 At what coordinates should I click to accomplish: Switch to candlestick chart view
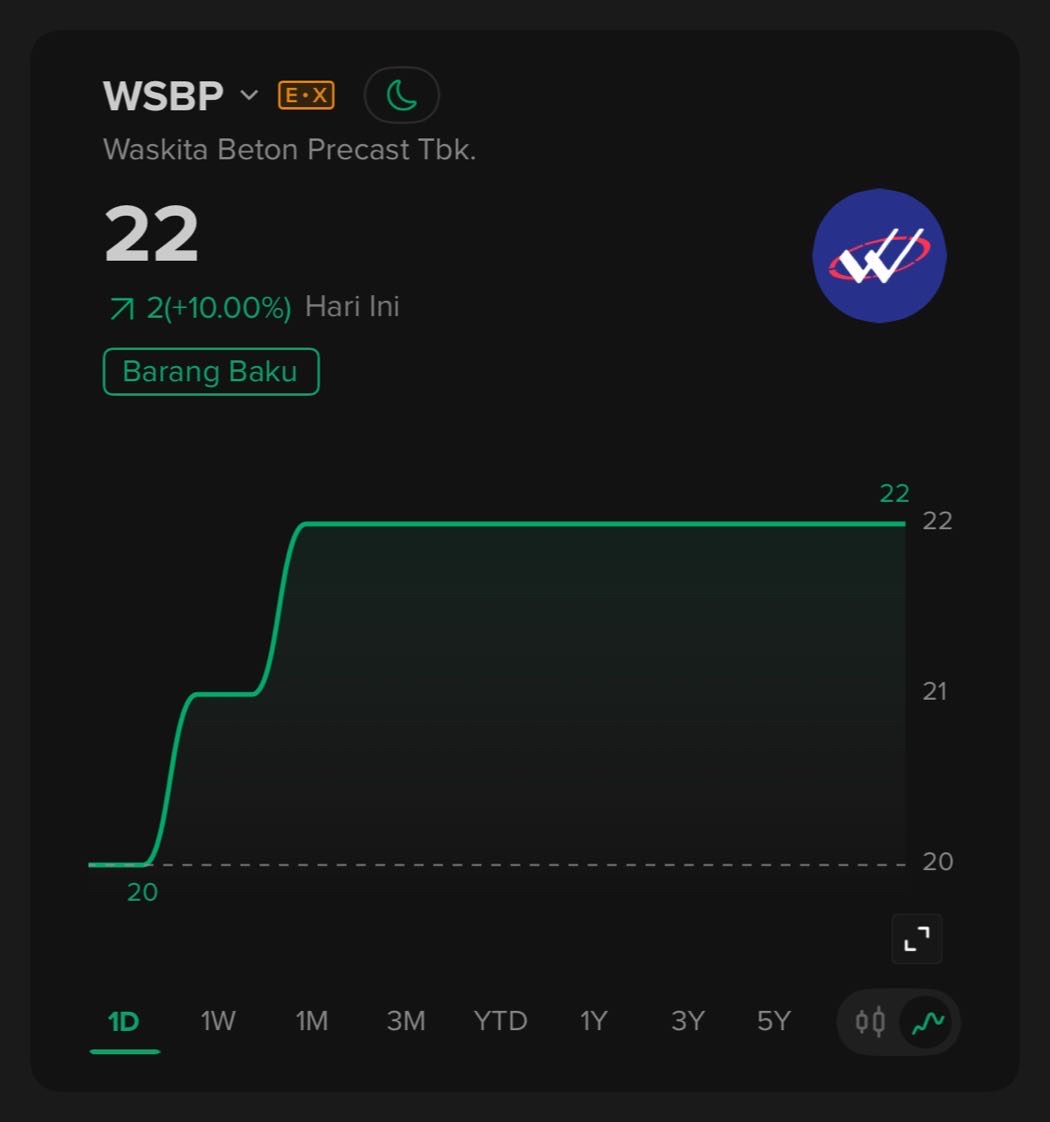pos(870,1022)
